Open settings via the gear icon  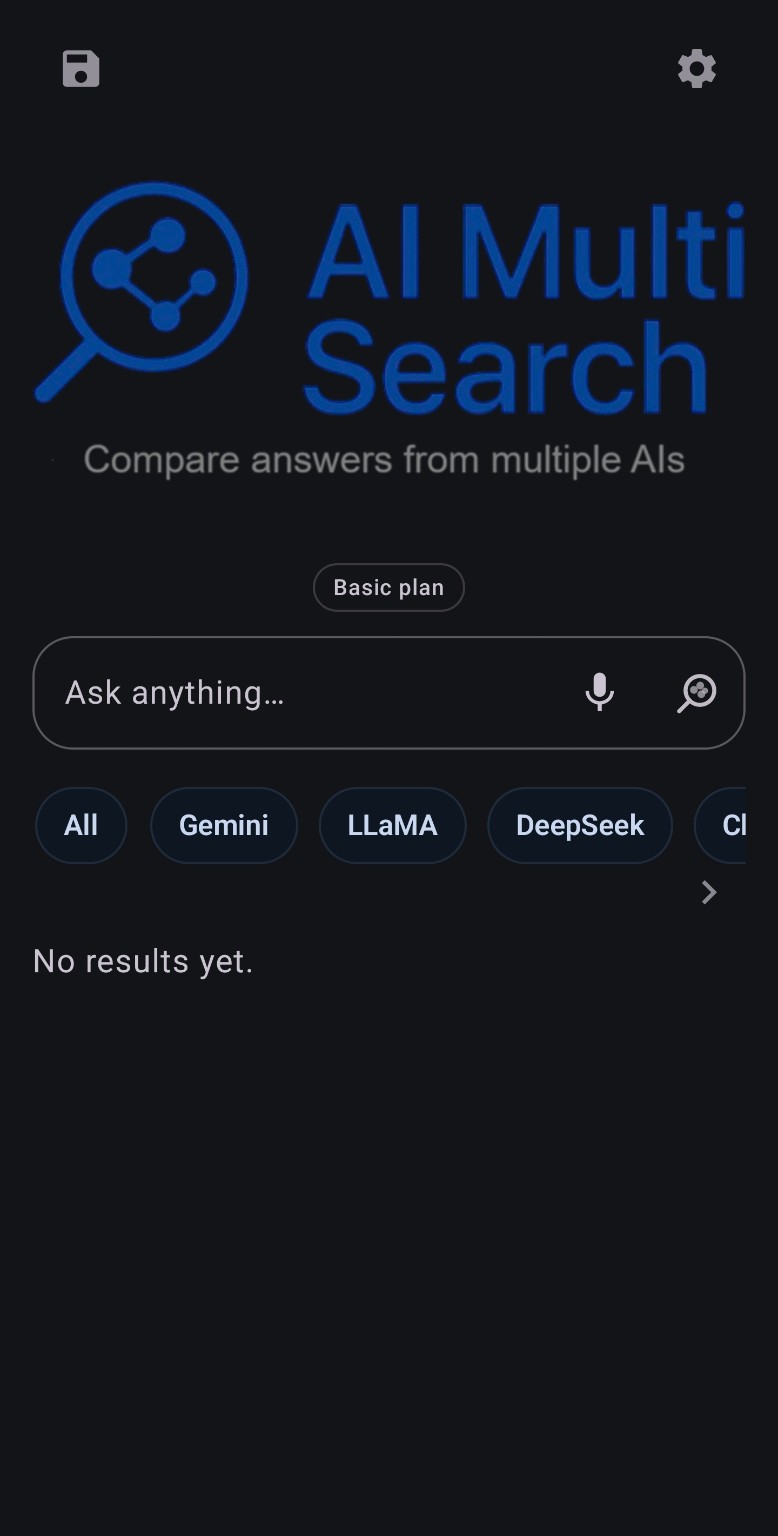[697, 68]
